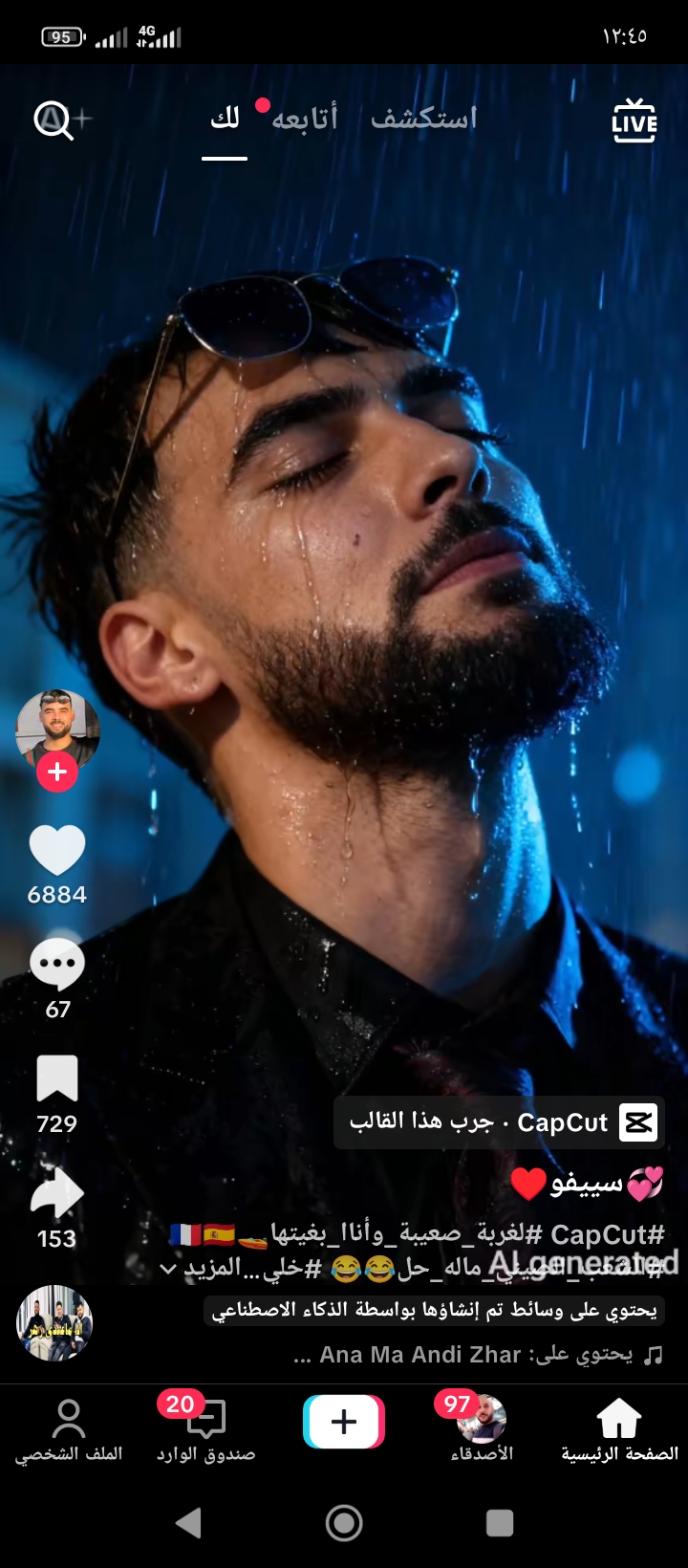Select the لك For You tab

point(224,117)
